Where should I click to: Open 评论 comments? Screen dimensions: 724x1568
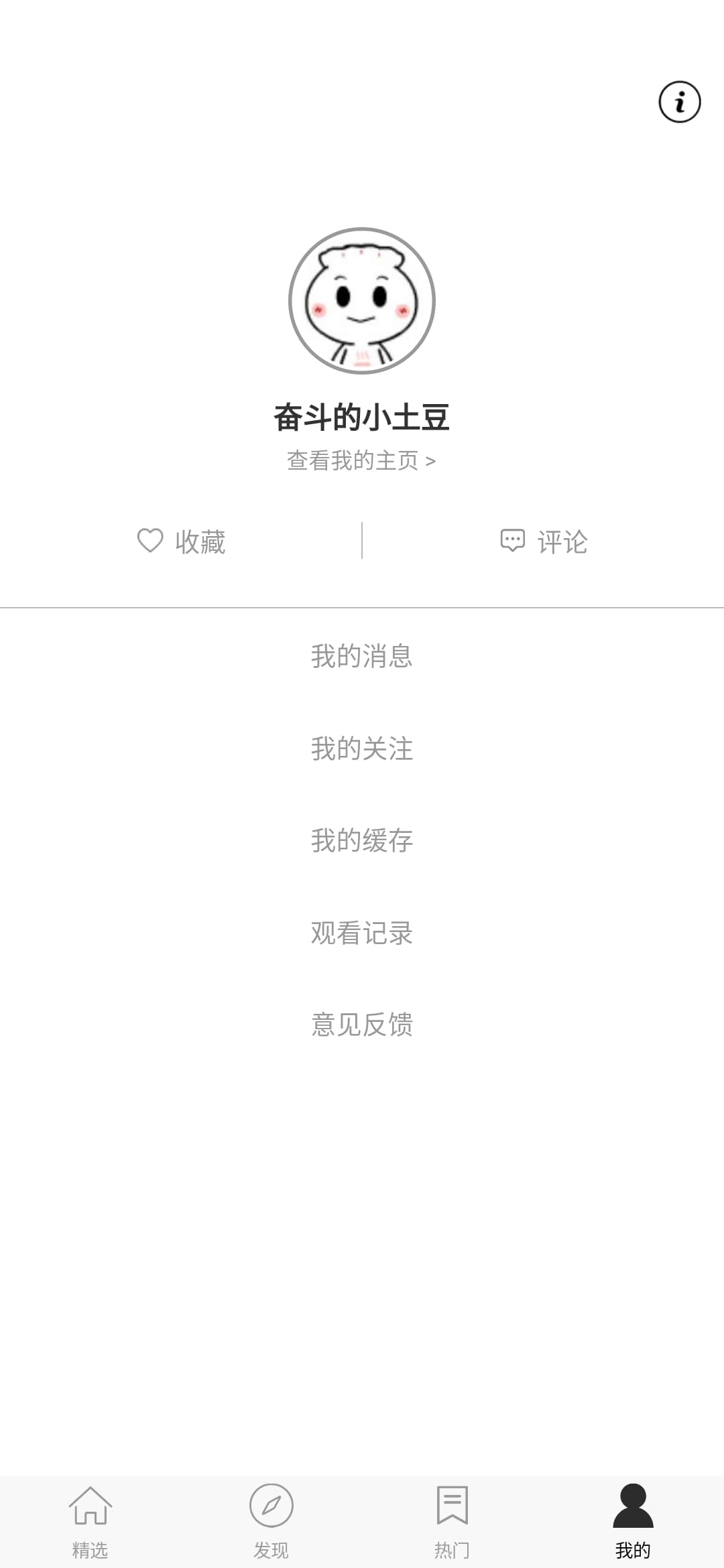point(544,541)
